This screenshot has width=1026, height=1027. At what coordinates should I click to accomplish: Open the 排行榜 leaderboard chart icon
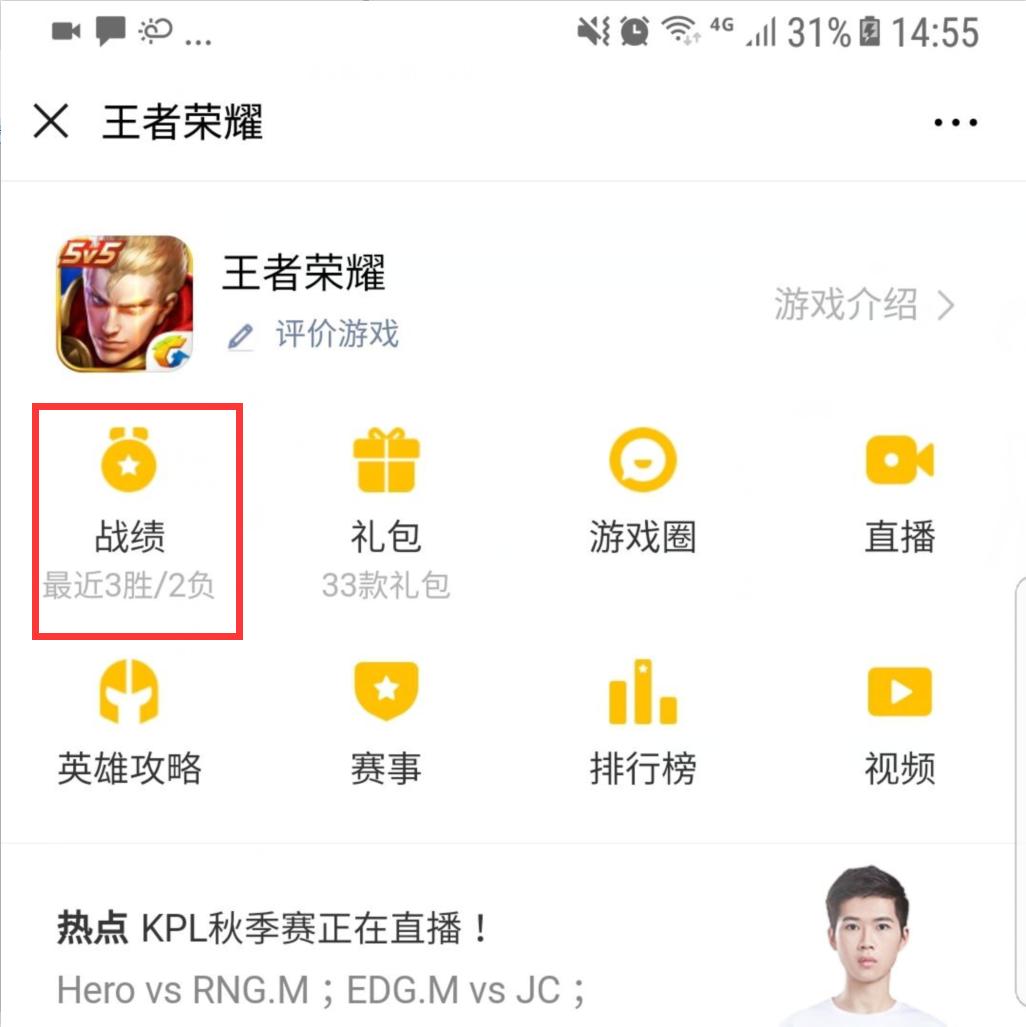(x=642, y=690)
